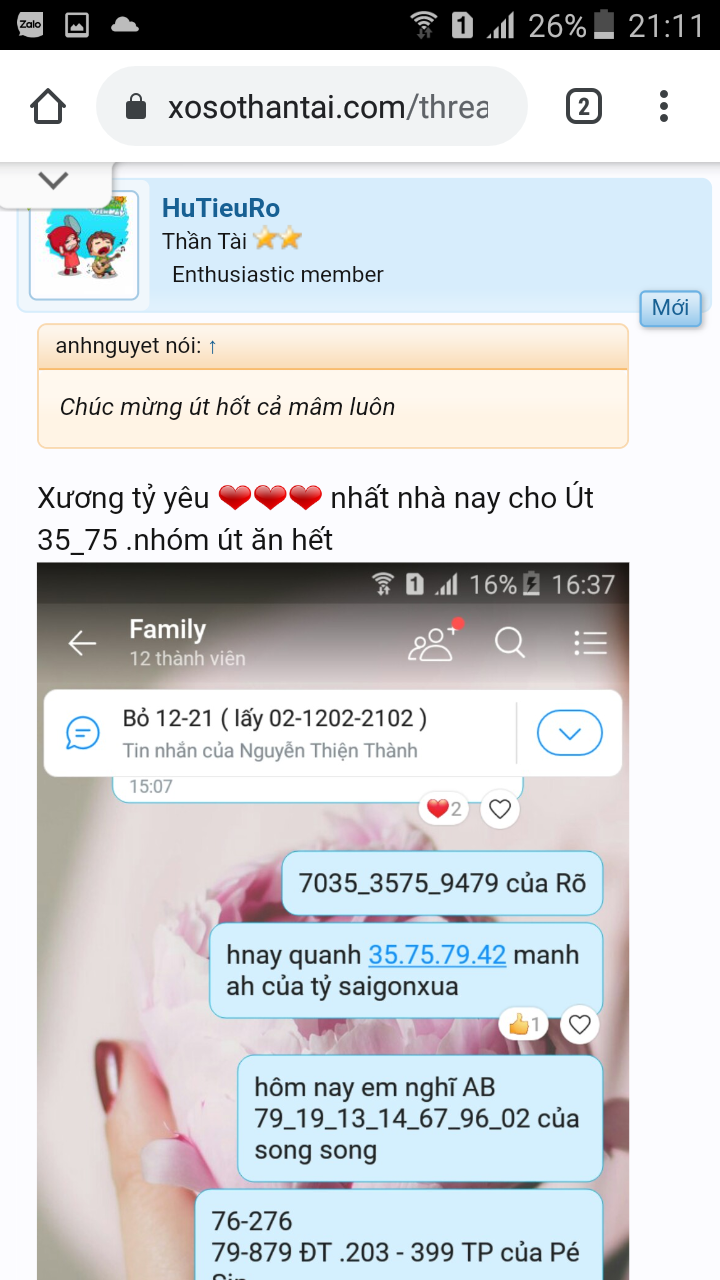Open the browser overflow menu

664,106
